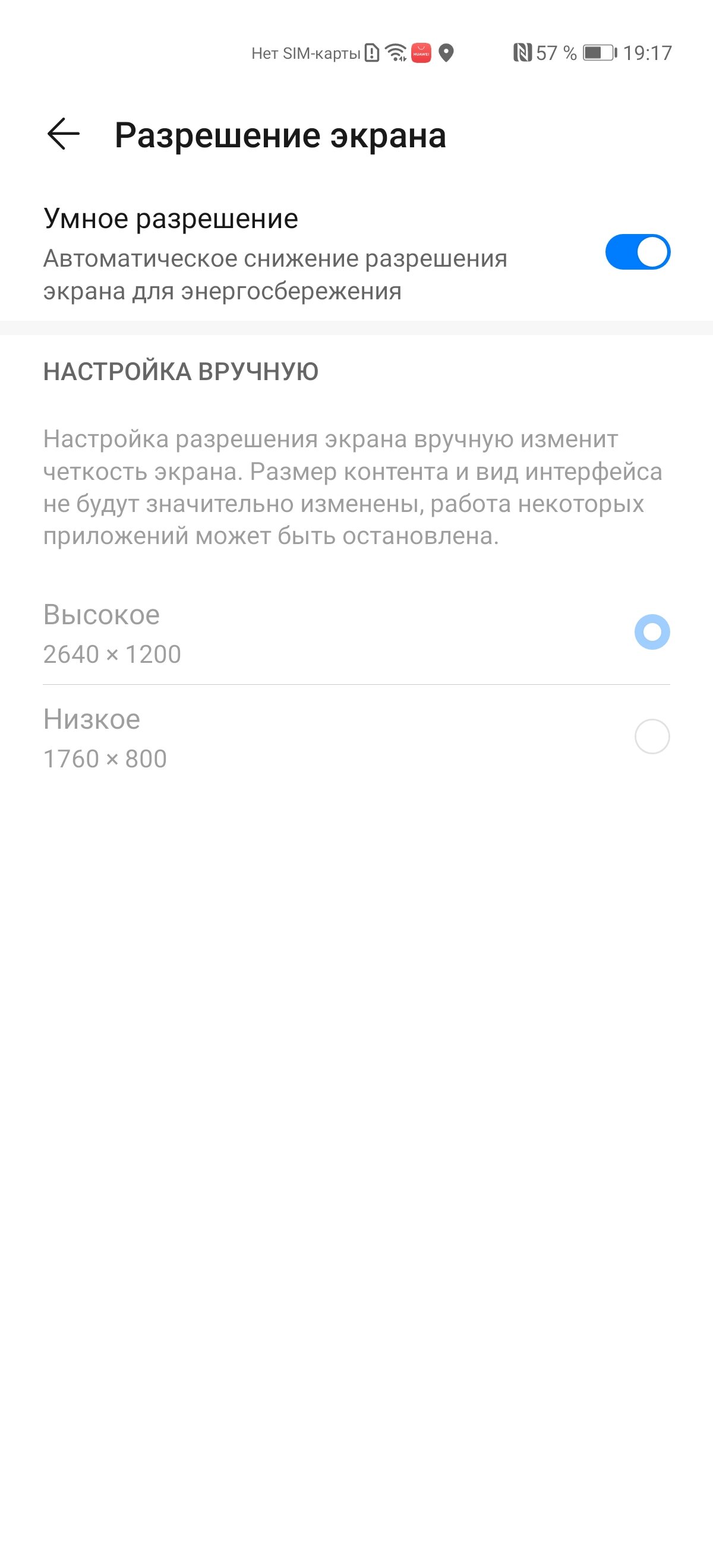Screen dimensions: 713x1568
Task: Select Высокое 2640 × 1200 resolution
Action: 356,633
